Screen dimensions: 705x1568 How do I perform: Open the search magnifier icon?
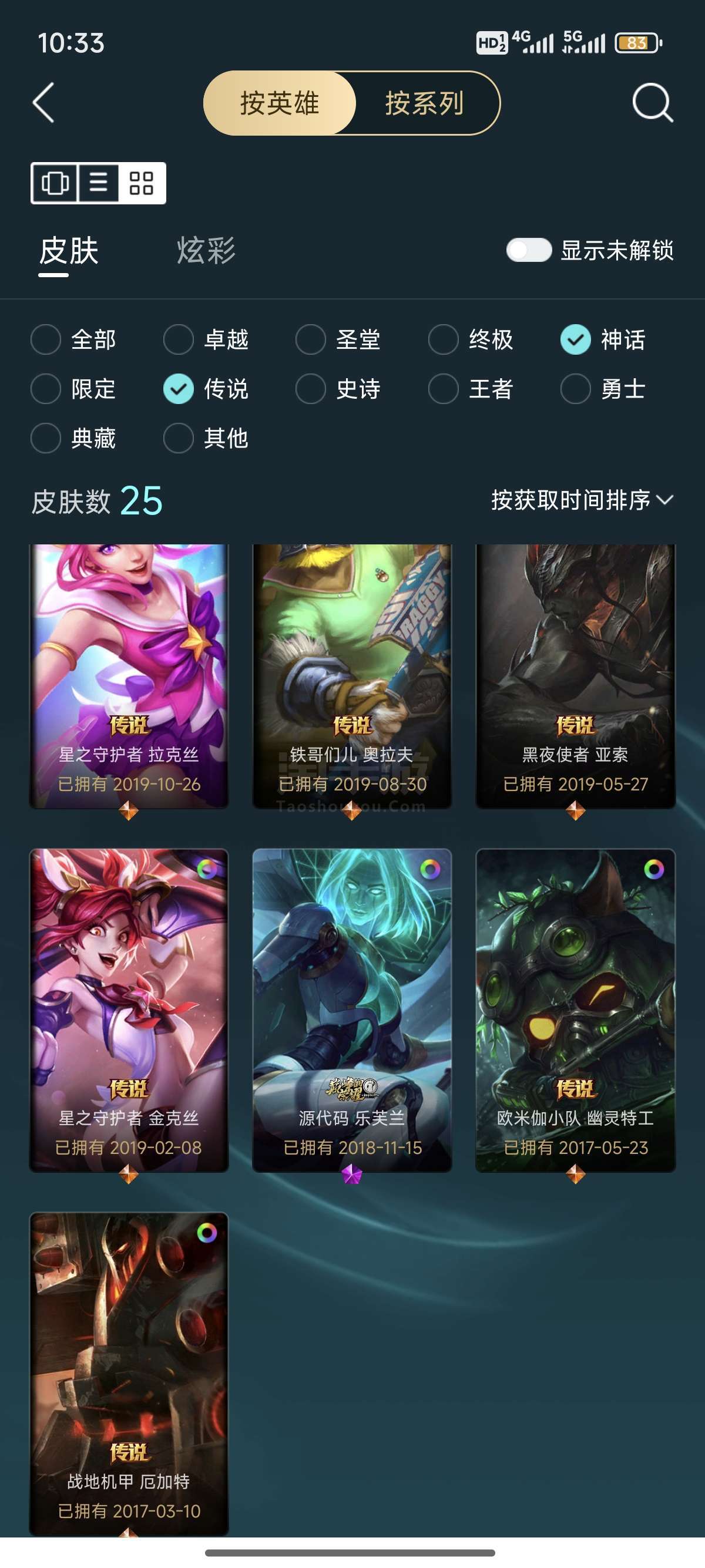(x=652, y=103)
